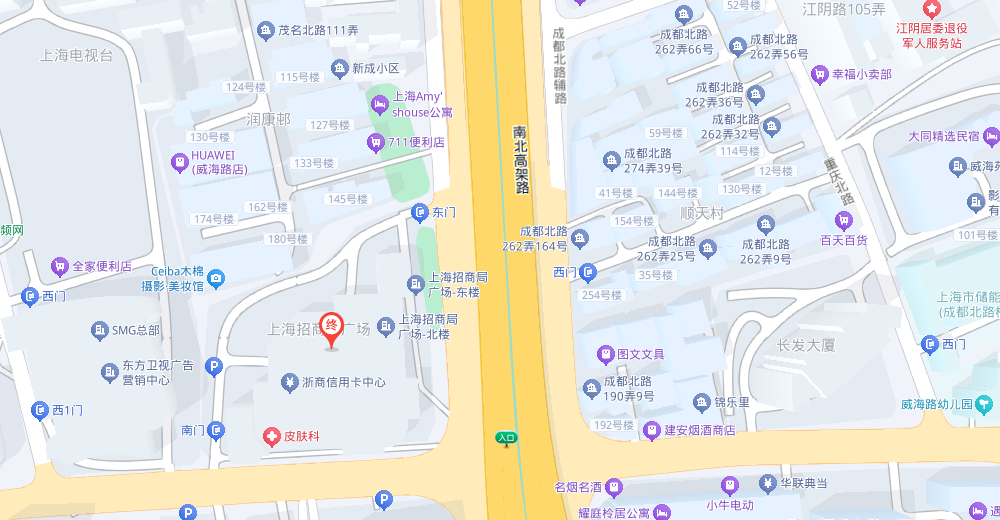Open the 百天百货 shop marker
1000x520 pixels.
[x=844, y=220]
